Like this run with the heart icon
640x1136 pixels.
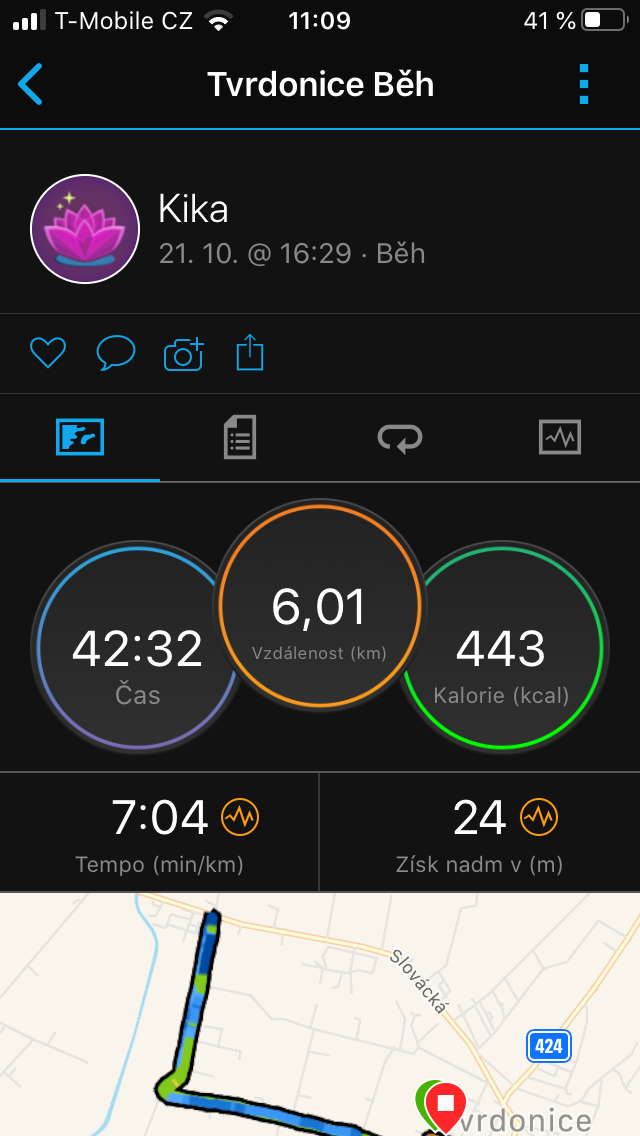click(x=48, y=354)
